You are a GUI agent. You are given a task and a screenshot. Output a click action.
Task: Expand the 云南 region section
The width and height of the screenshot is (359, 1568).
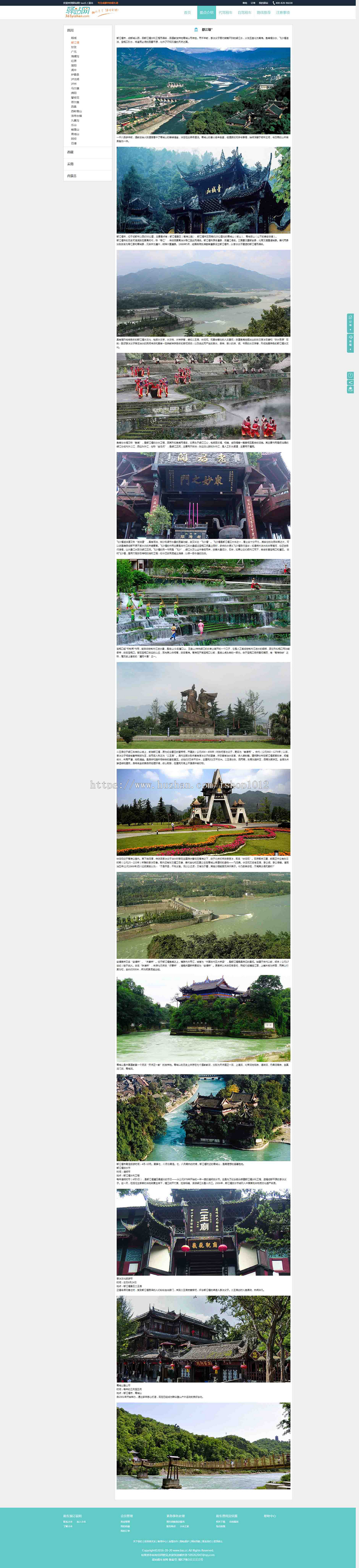70,164
